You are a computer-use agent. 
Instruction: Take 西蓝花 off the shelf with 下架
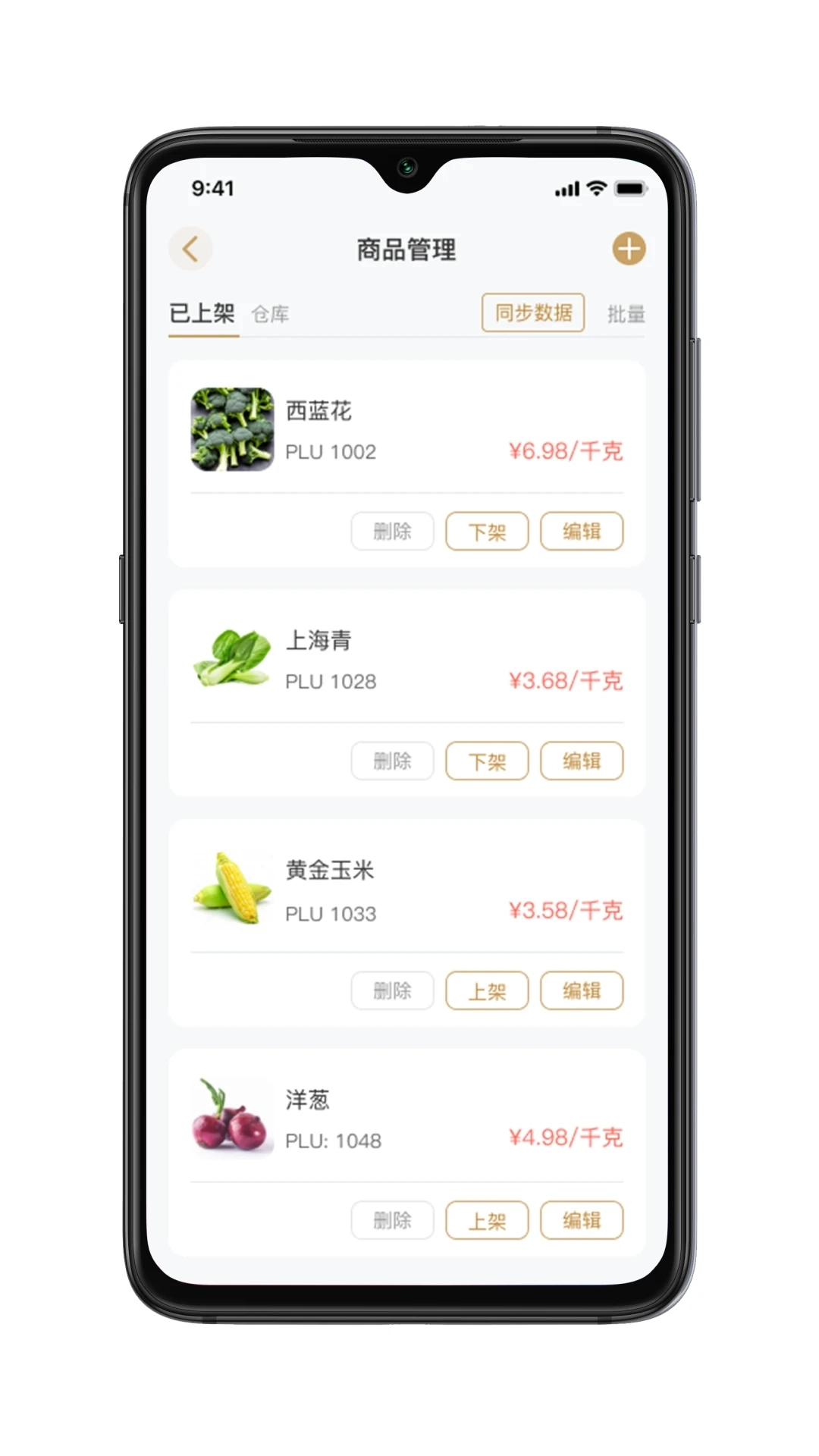(x=487, y=531)
